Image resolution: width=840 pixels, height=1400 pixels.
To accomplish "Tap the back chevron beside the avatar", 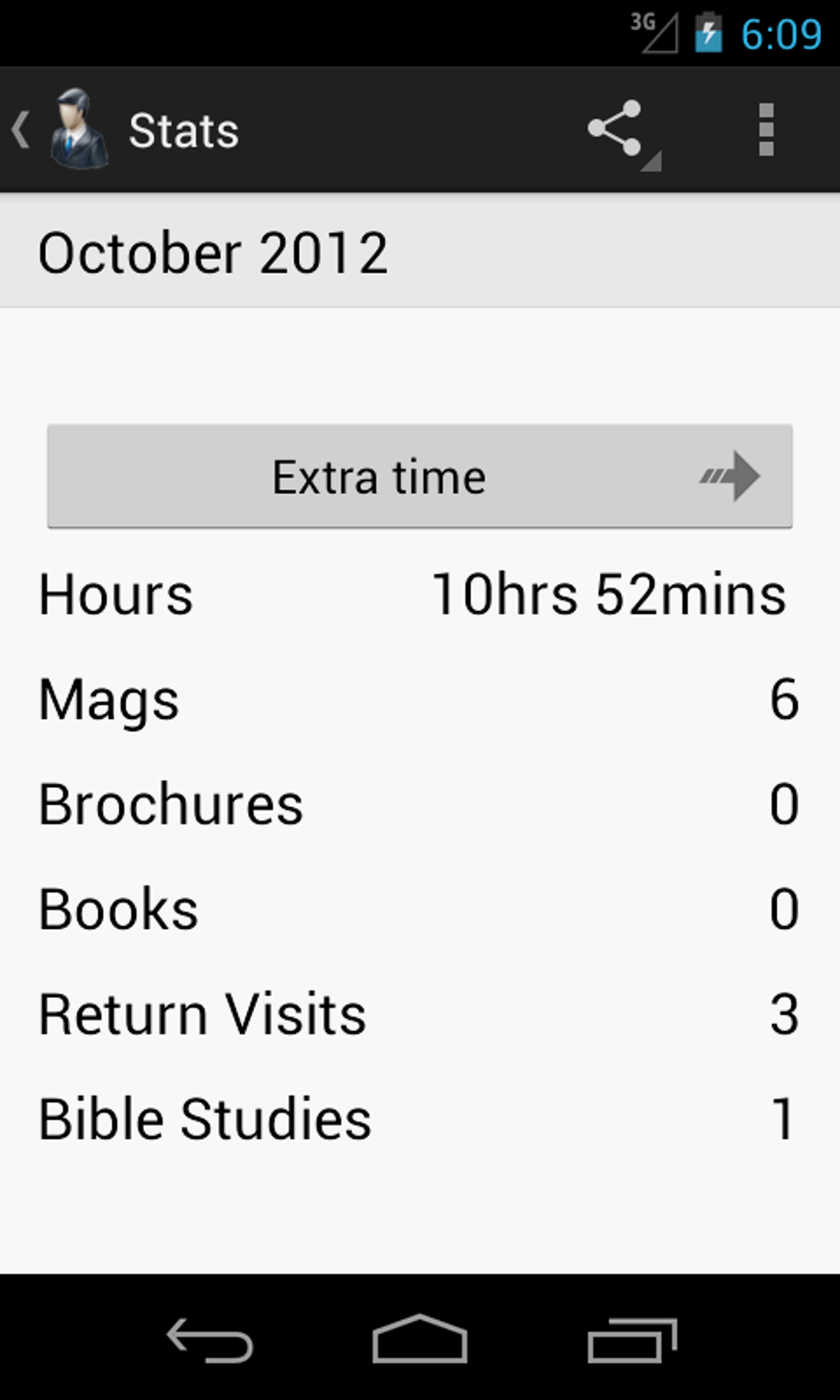I will [19, 129].
